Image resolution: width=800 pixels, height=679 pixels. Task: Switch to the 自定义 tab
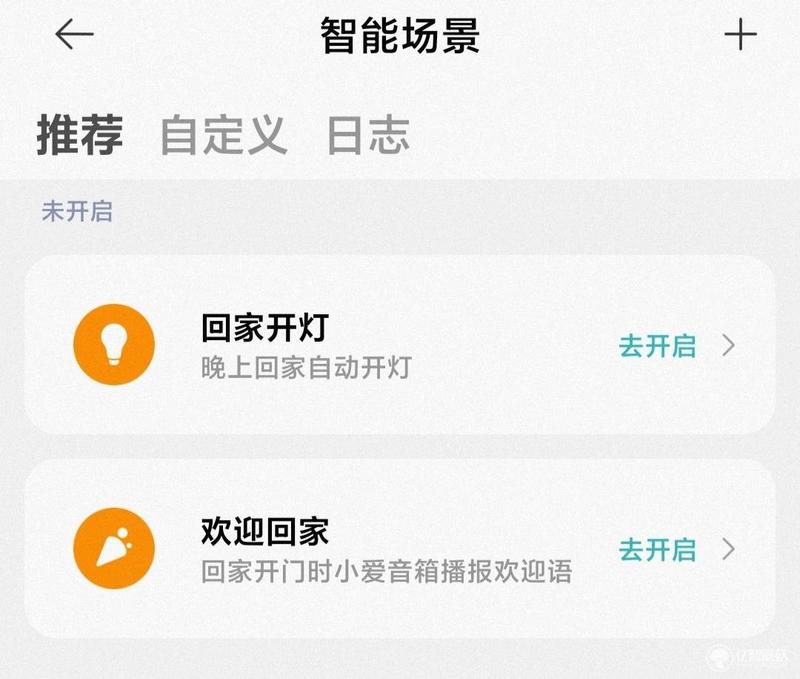point(224,135)
